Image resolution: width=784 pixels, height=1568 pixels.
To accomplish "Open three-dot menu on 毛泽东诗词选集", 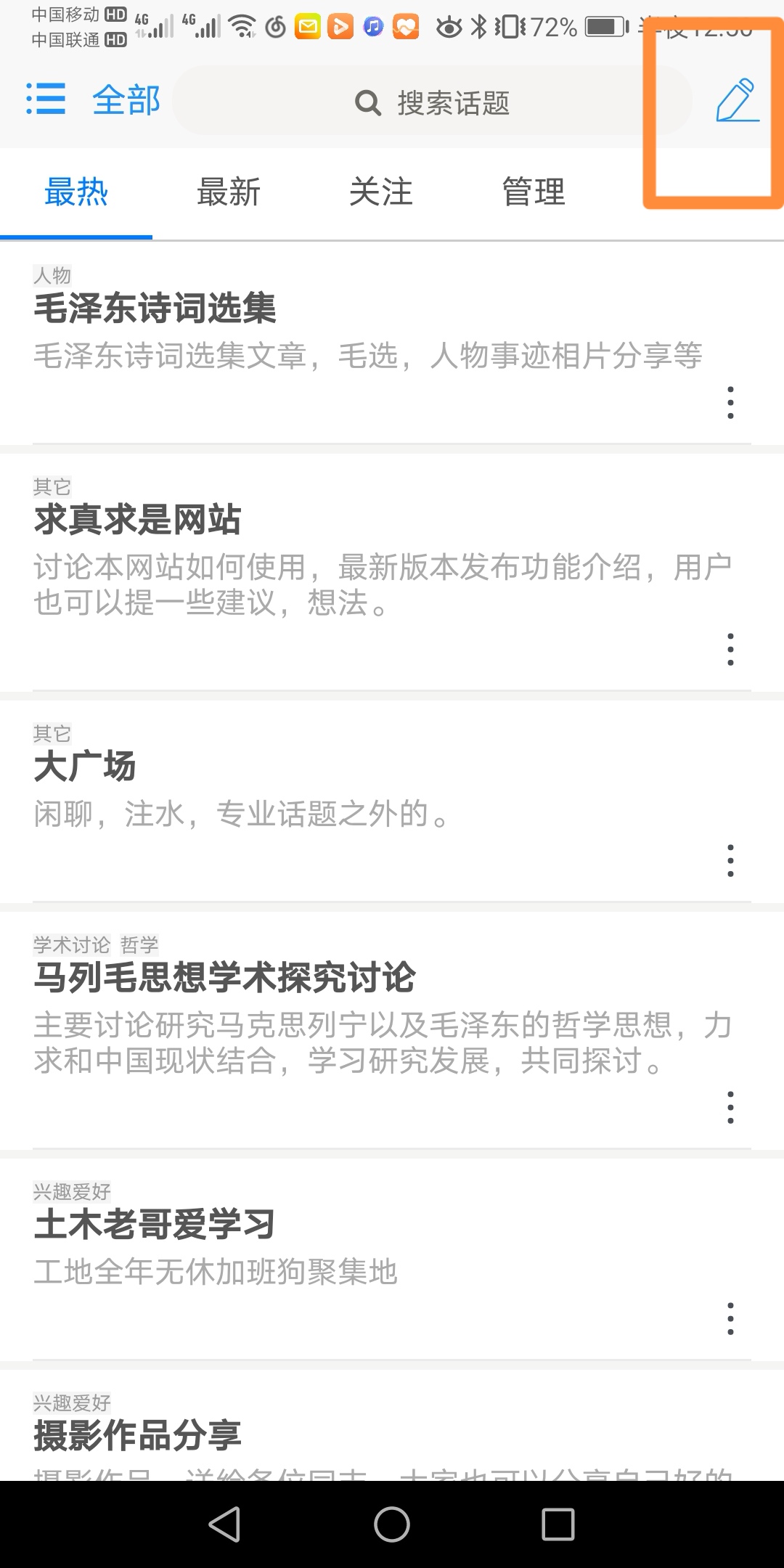I will (730, 402).
